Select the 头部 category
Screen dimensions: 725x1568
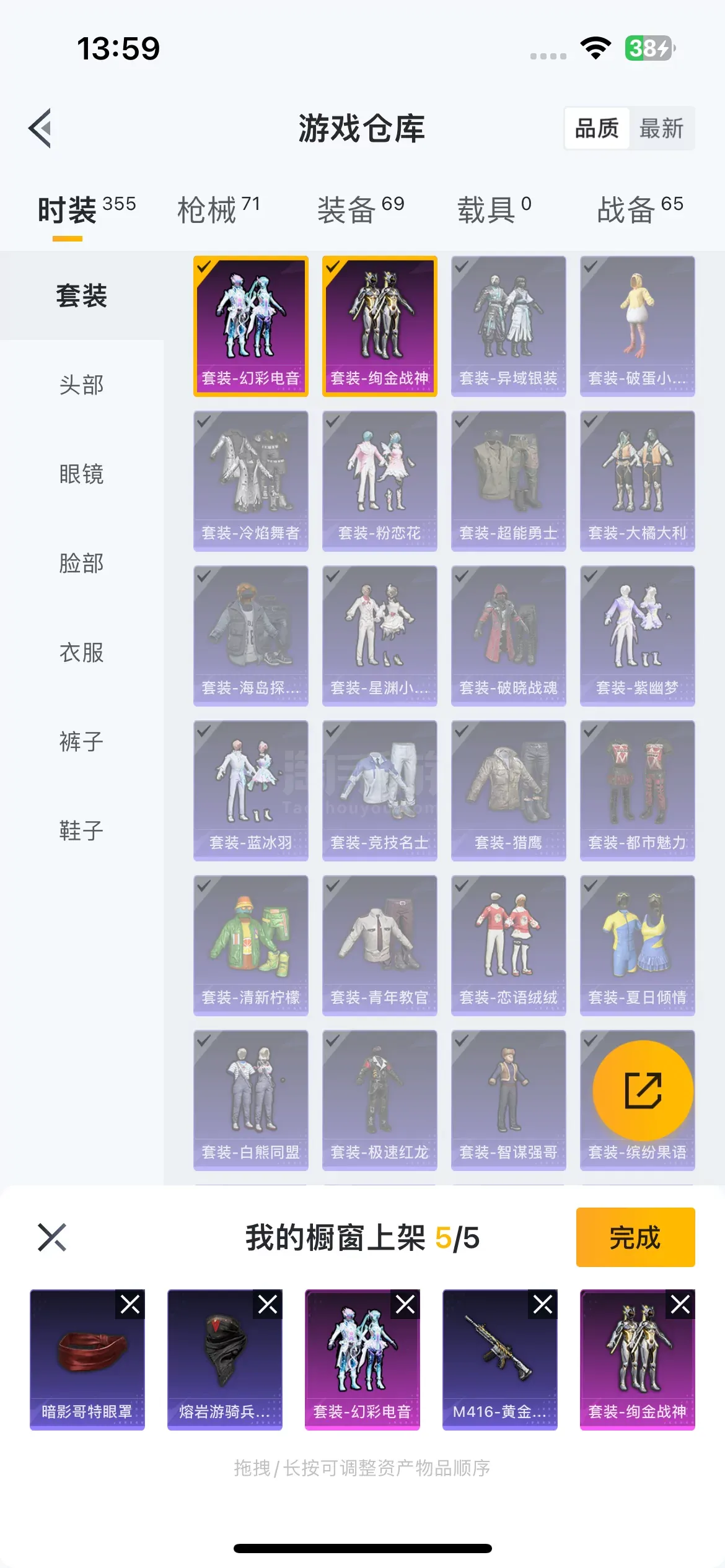pyautogui.click(x=81, y=385)
